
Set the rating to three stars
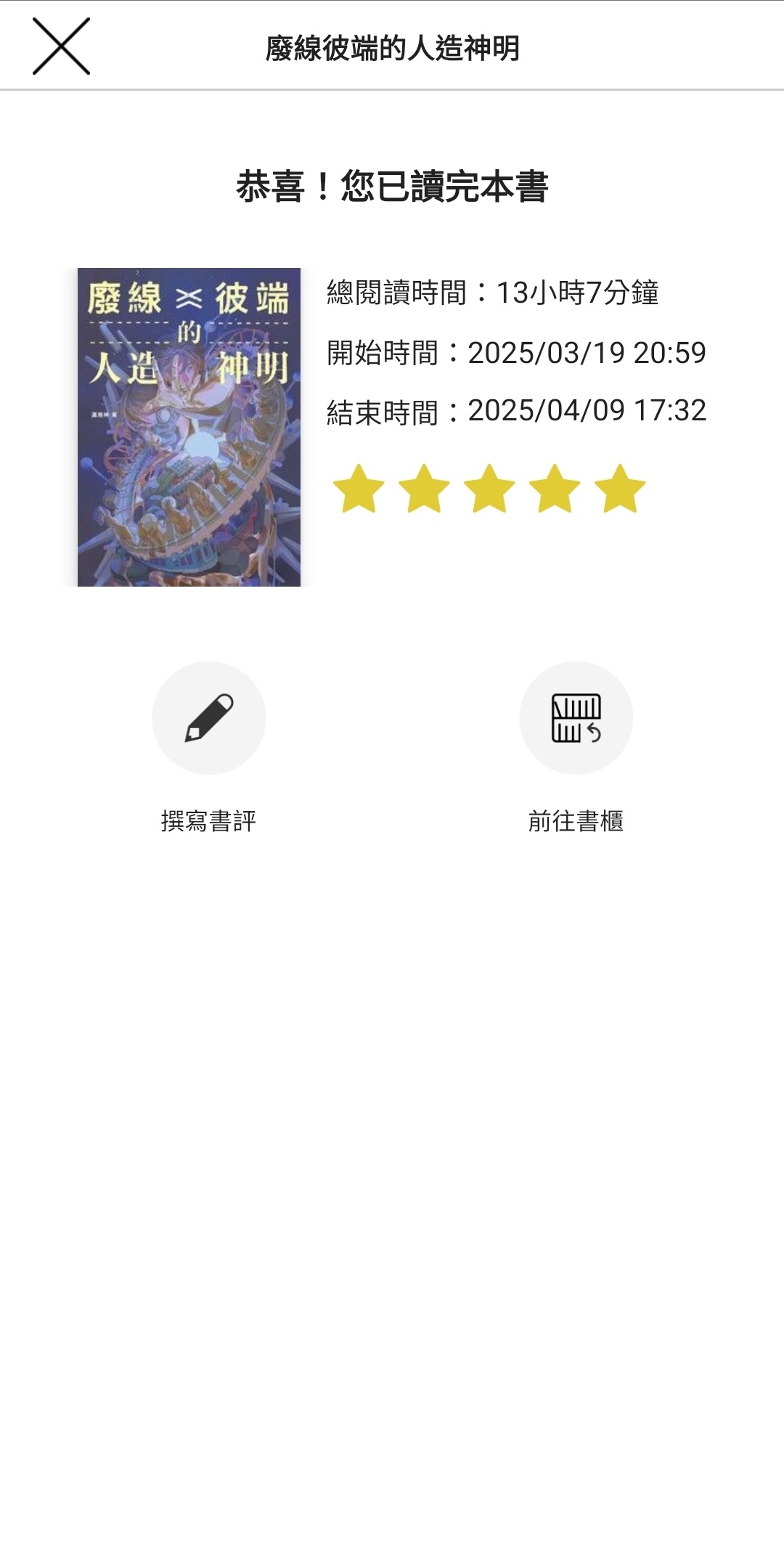click(489, 489)
